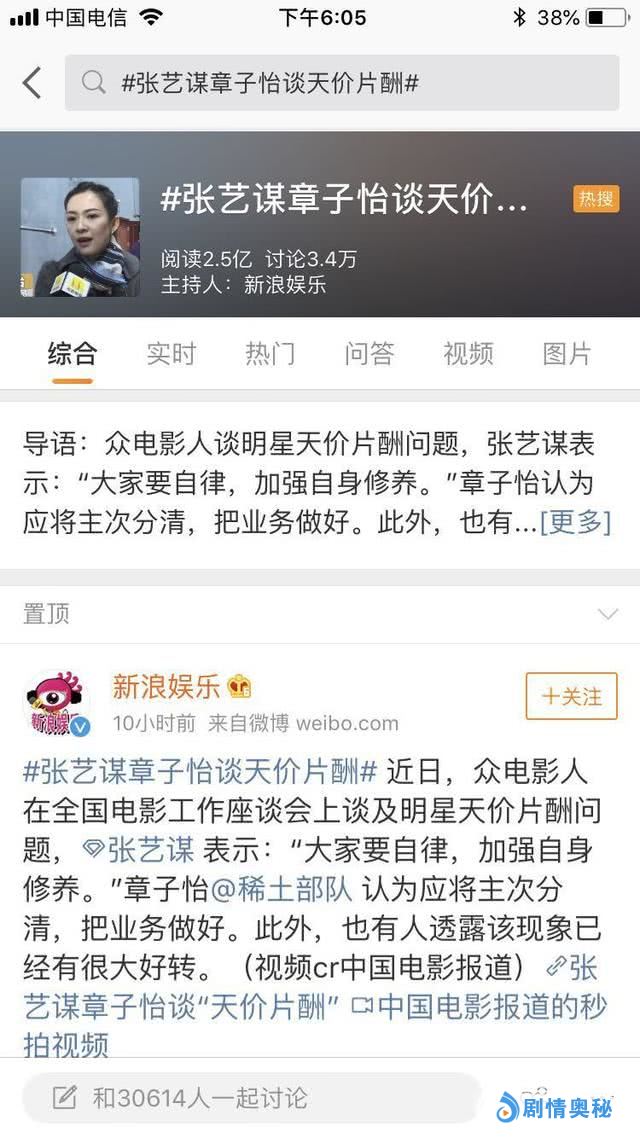Switch to the 实时 tab
Image resolution: width=640 pixels, height=1138 pixels.
tap(171, 353)
